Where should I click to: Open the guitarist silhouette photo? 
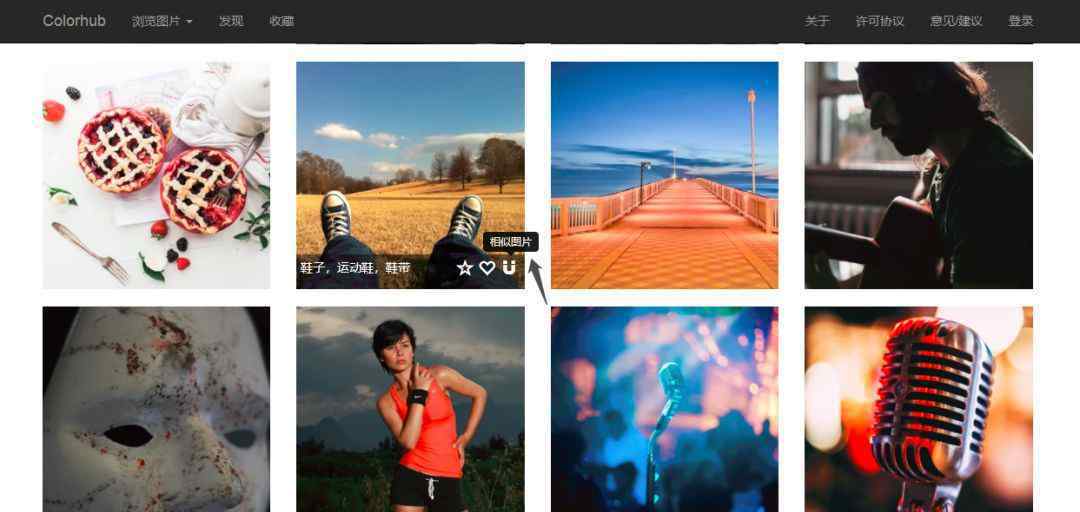(x=918, y=175)
